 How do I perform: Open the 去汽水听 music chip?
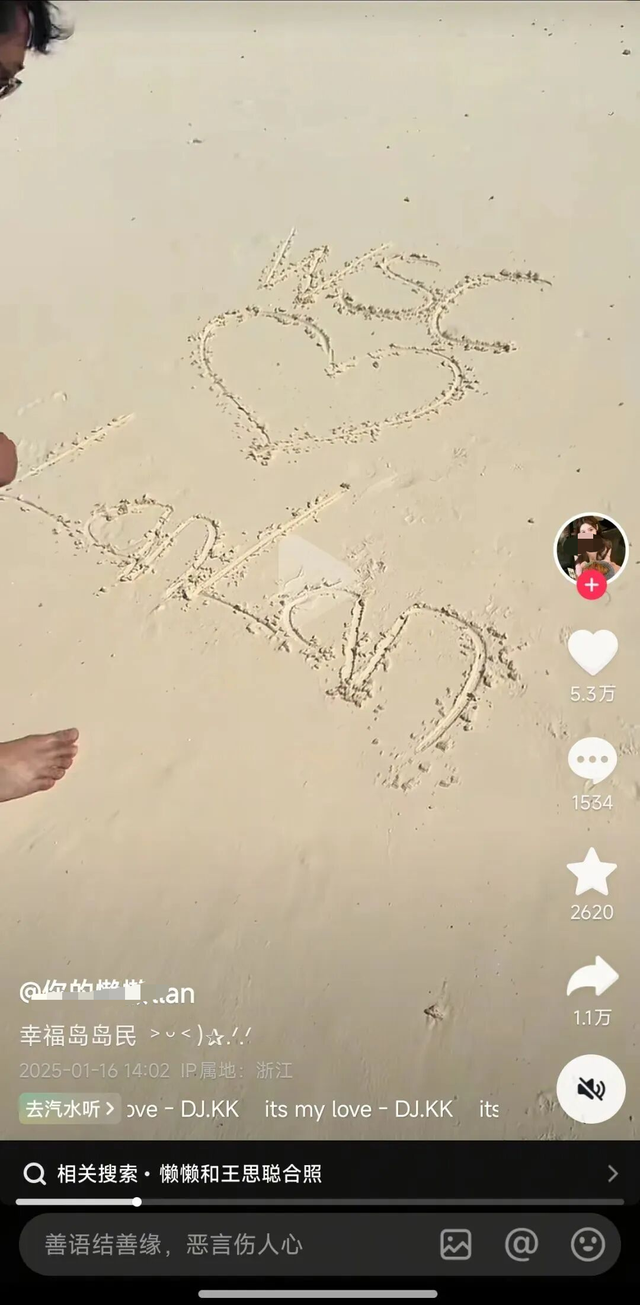pyautogui.click(x=69, y=1108)
